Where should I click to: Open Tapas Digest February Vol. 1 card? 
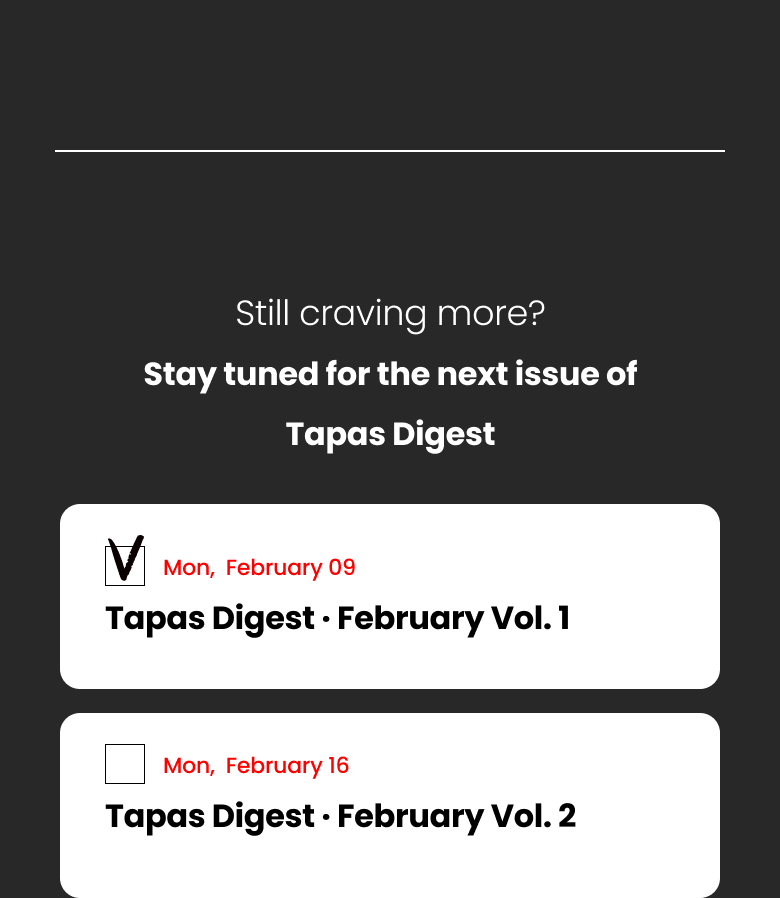(x=338, y=619)
